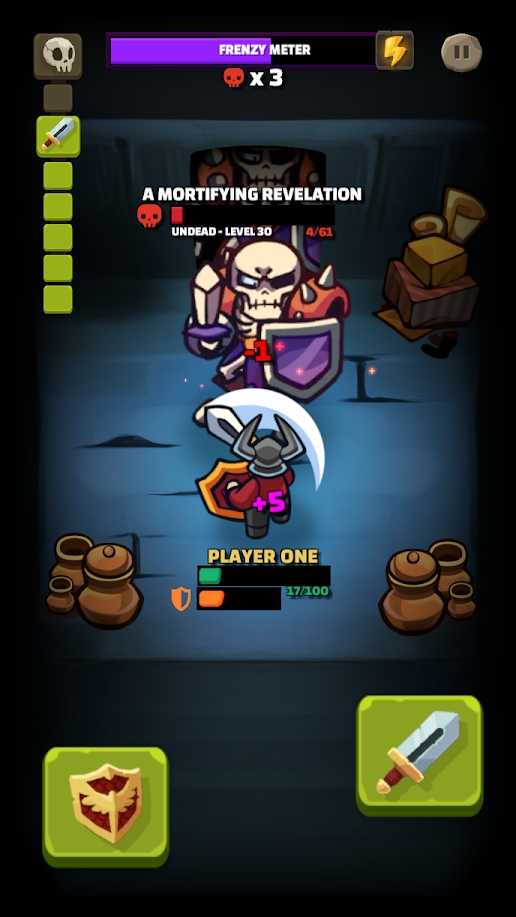Pause the game
The width and height of the screenshot is (516, 917).
click(461, 52)
